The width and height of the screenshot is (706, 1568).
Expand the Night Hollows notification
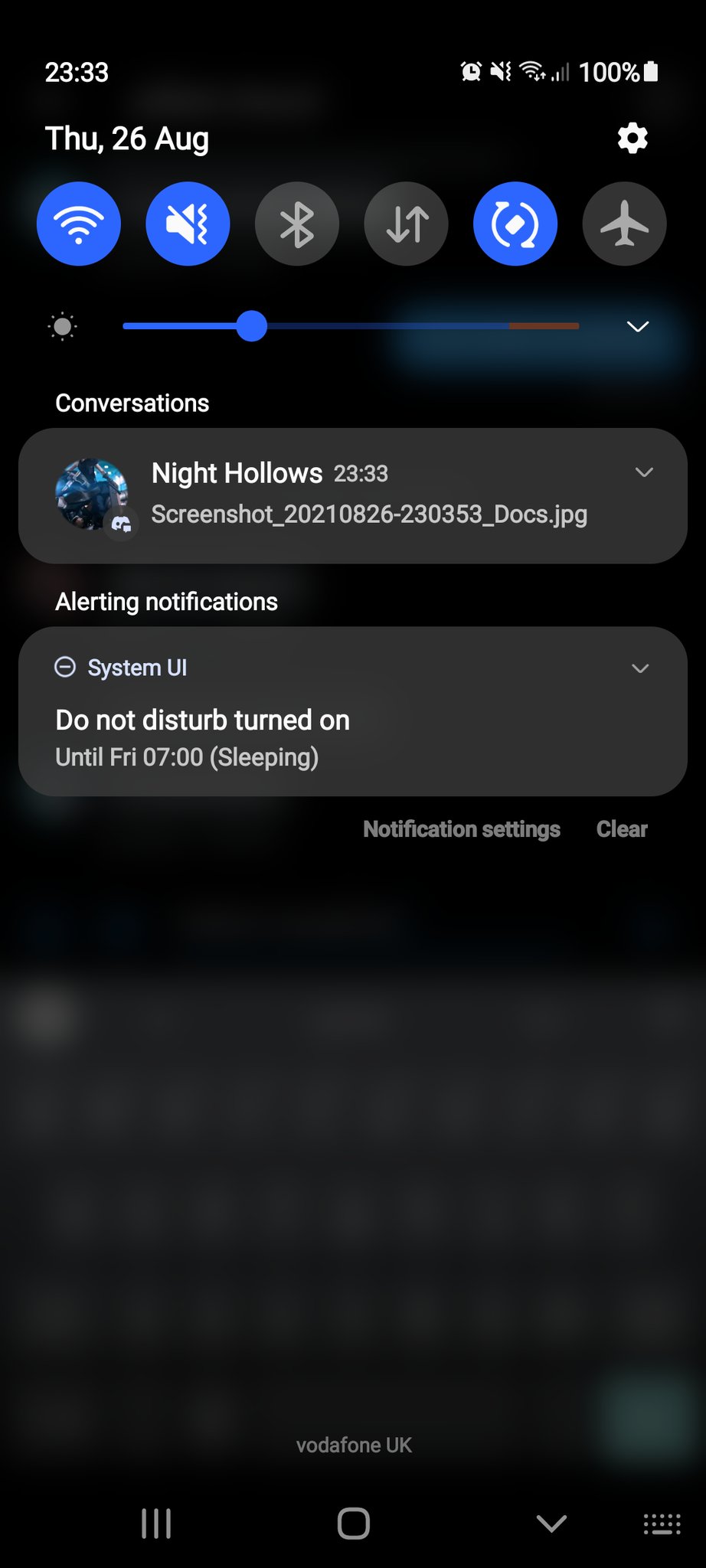click(644, 472)
